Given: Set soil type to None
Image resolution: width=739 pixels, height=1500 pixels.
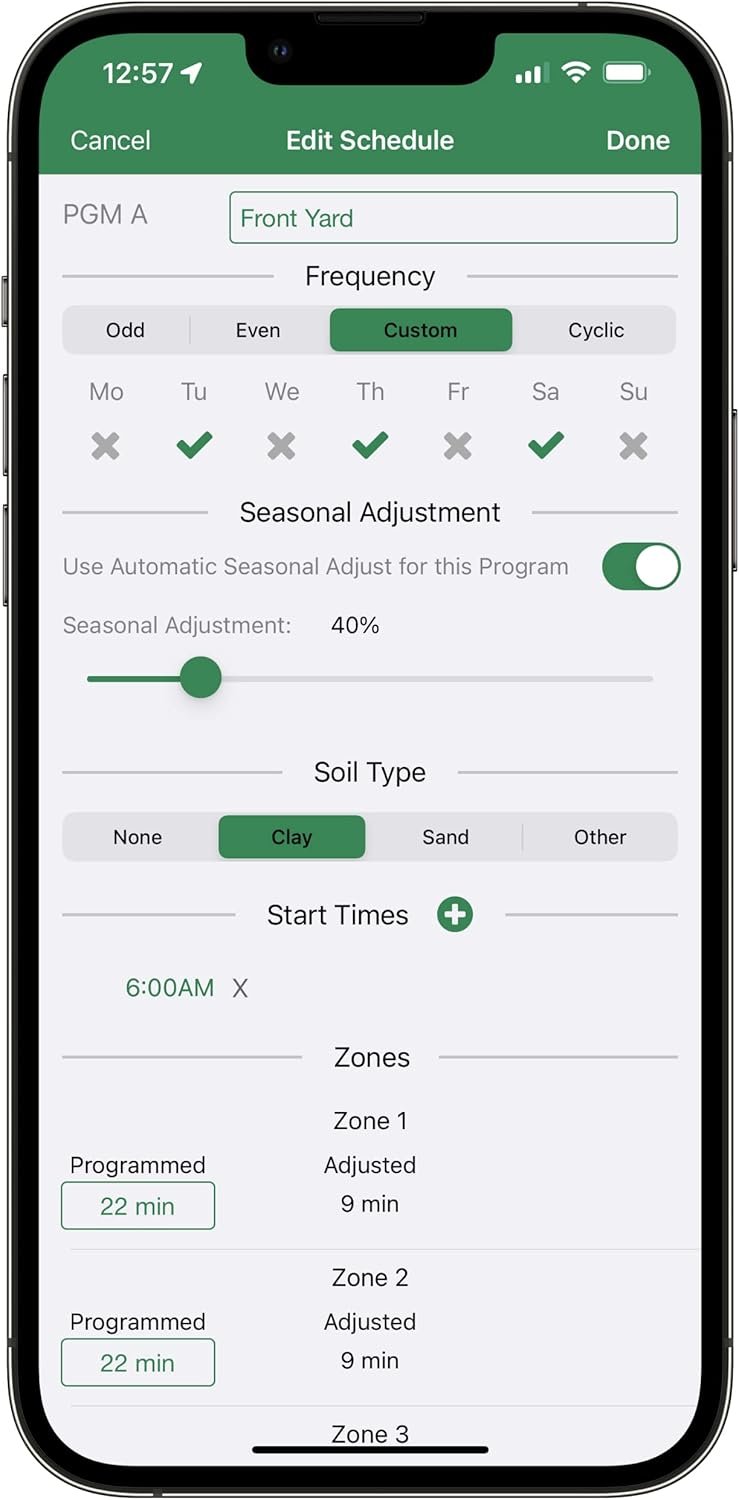Looking at the screenshot, I should coord(138,837).
